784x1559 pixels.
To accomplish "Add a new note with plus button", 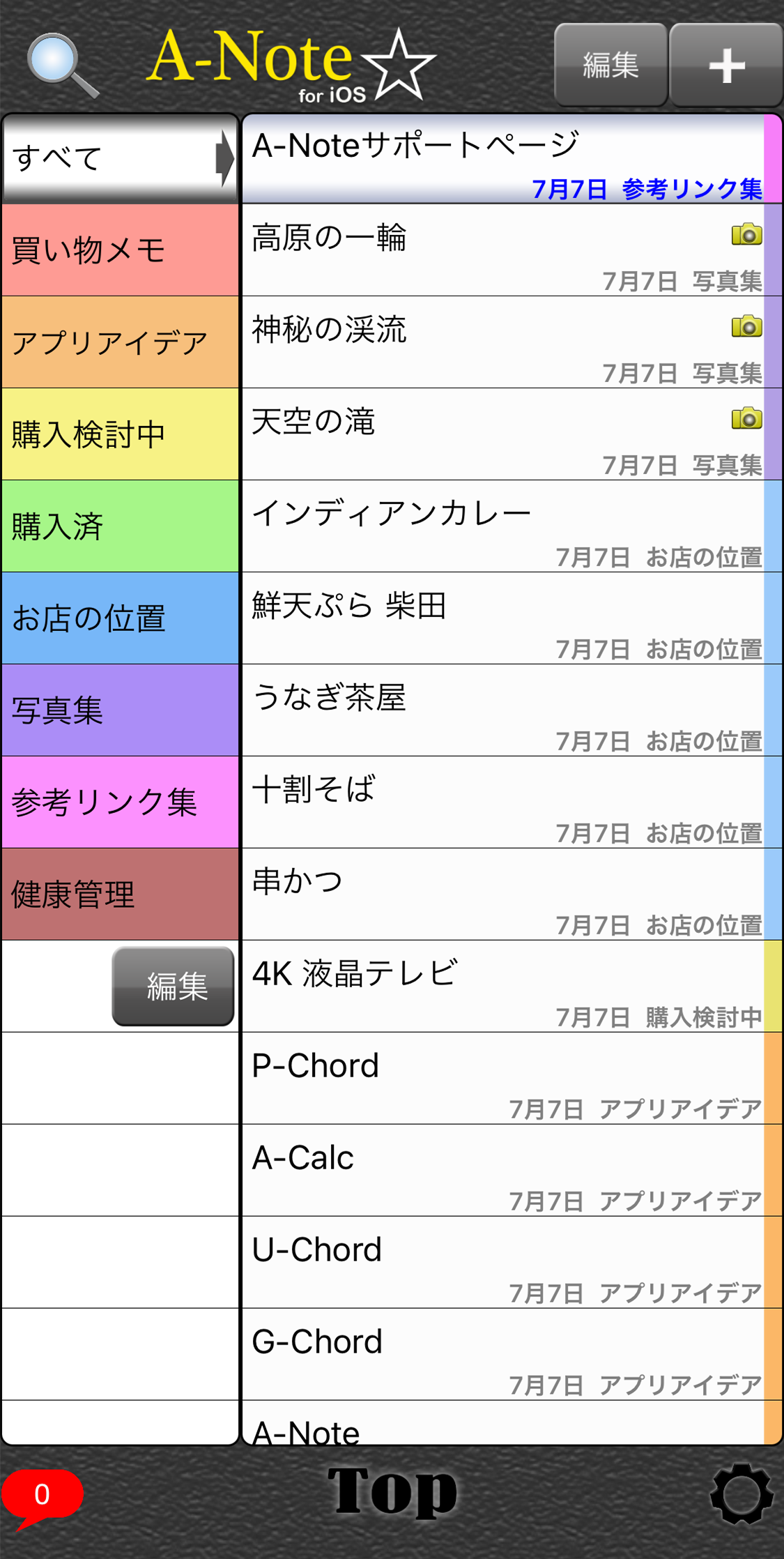I will coord(726,65).
